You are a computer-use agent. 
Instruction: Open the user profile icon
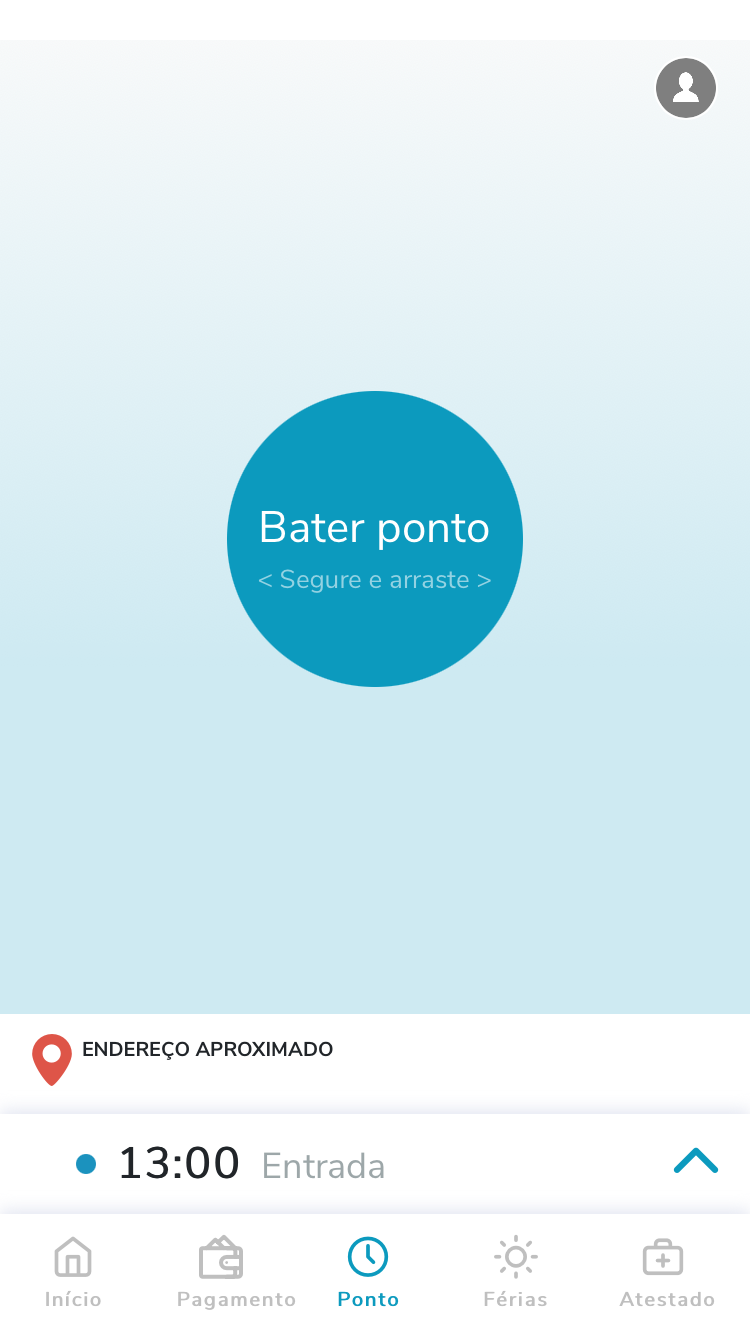point(686,88)
